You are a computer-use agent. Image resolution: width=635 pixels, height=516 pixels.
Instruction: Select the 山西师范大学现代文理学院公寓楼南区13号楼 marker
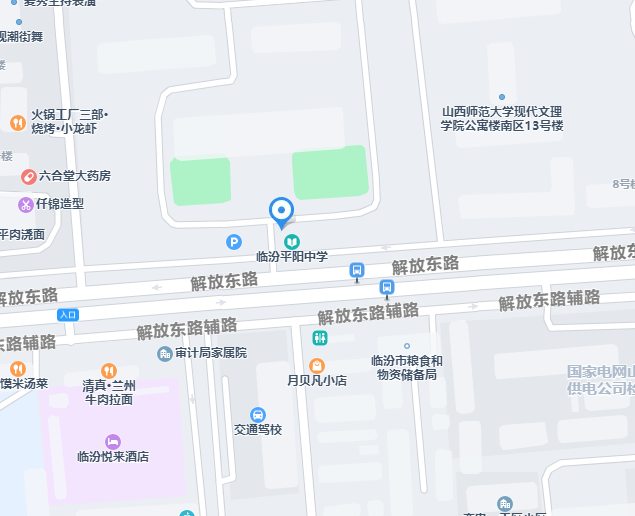(x=502, y=97)
